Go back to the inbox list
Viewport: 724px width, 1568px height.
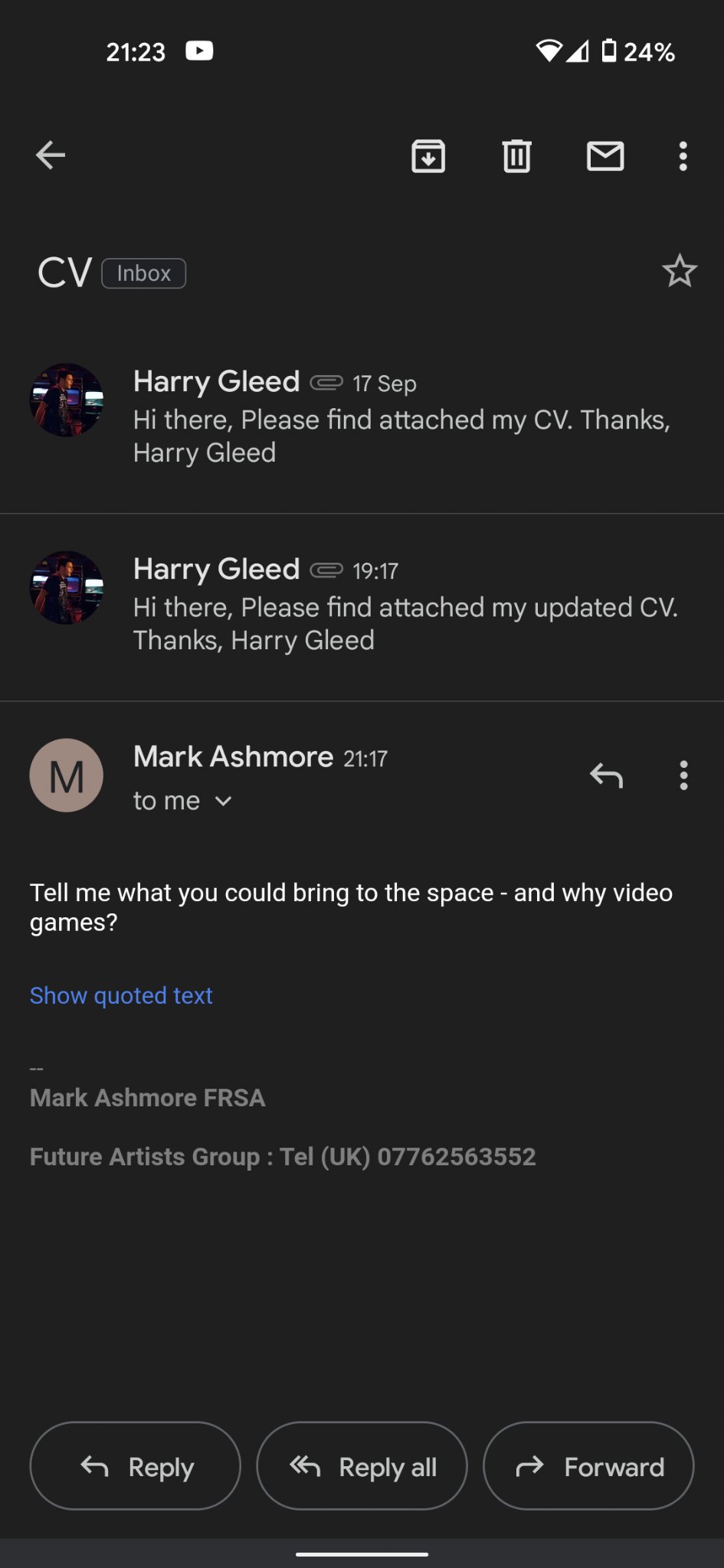coord(51,155)
